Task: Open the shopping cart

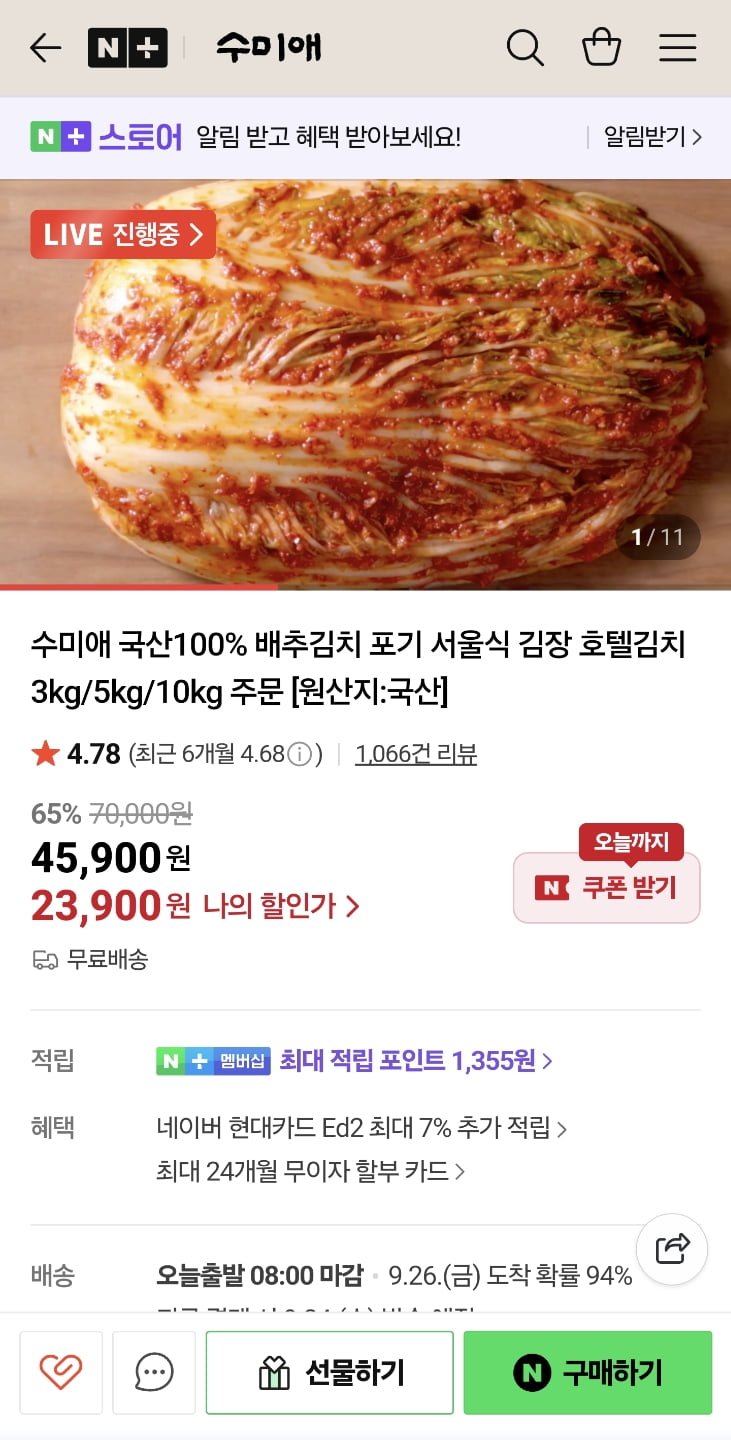Action: [x=601, y=47]
